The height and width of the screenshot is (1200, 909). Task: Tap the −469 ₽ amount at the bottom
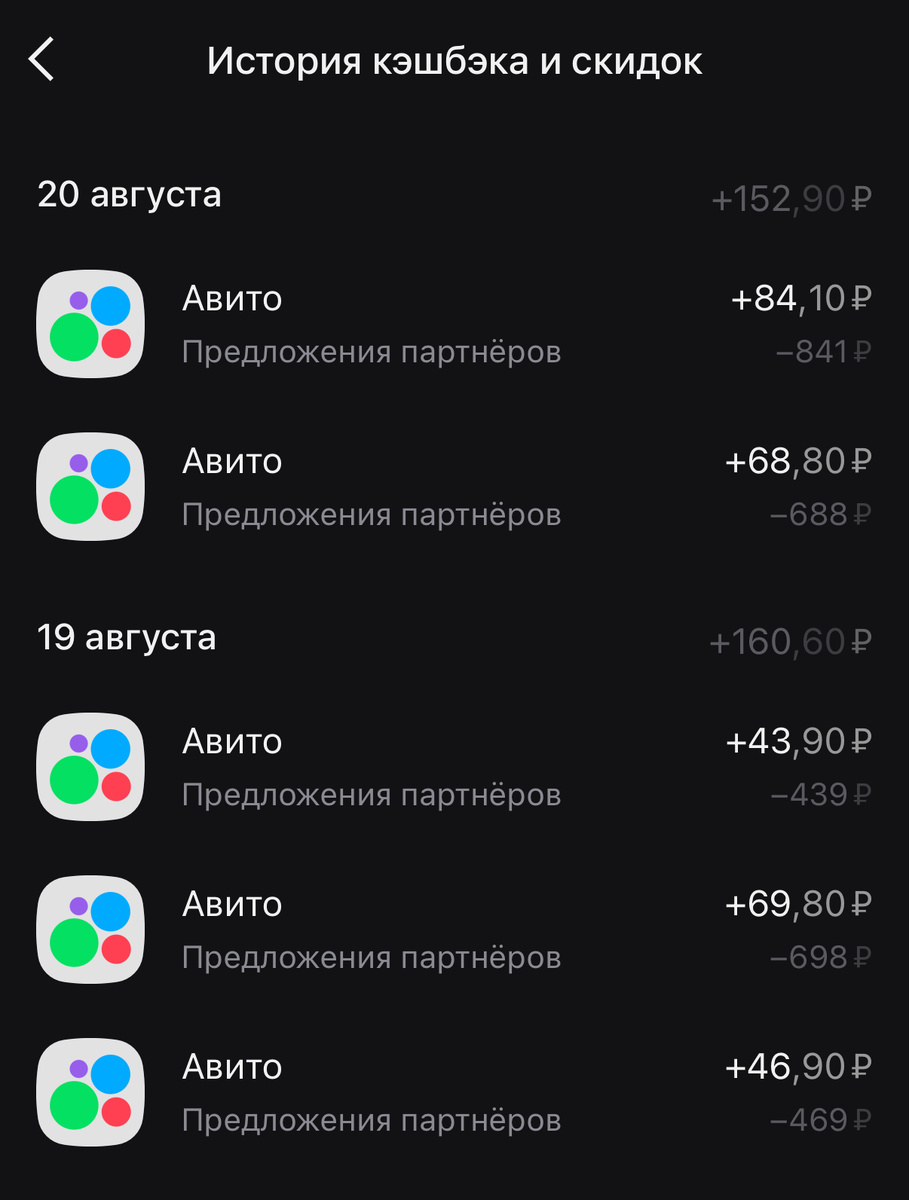[x=823, y=1119]
